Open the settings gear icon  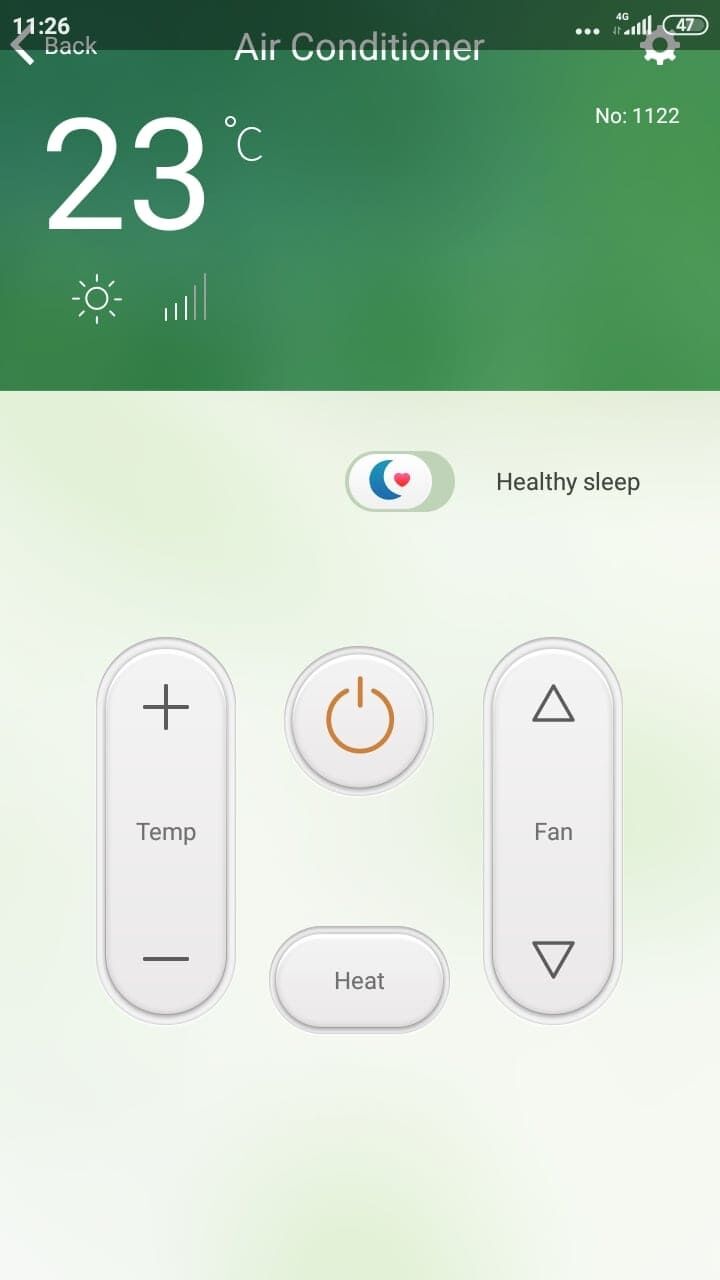coord(659,46)
